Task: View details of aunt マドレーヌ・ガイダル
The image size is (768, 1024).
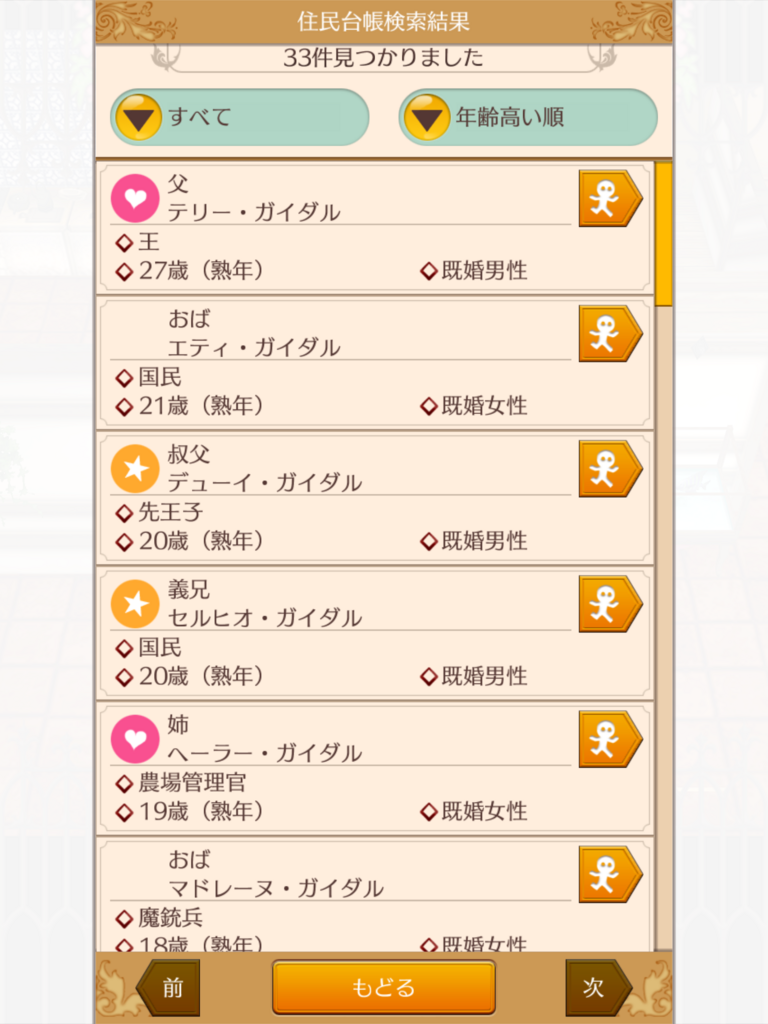Action: (611, 872)
